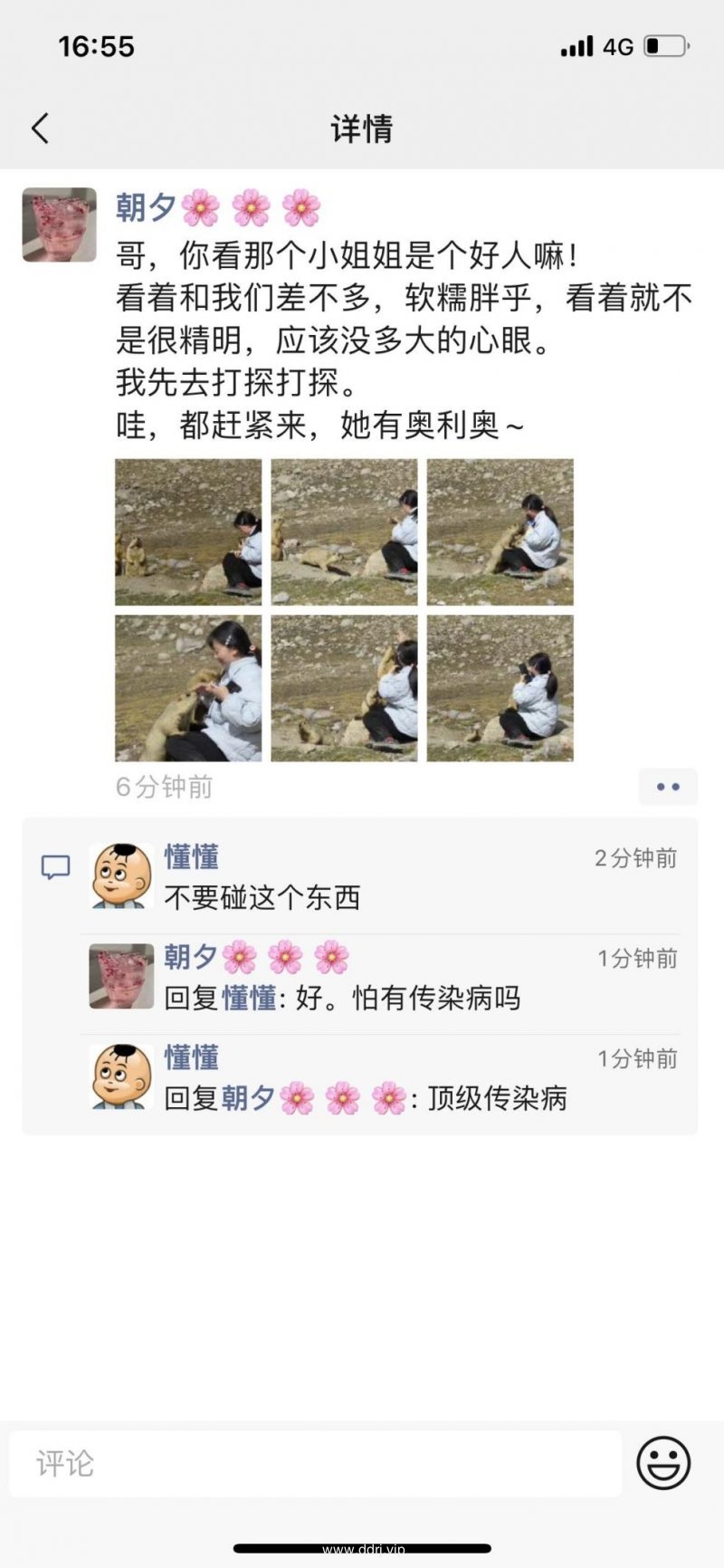
Task: View the first photo in the bottom row
Action: tap(188, 688)
